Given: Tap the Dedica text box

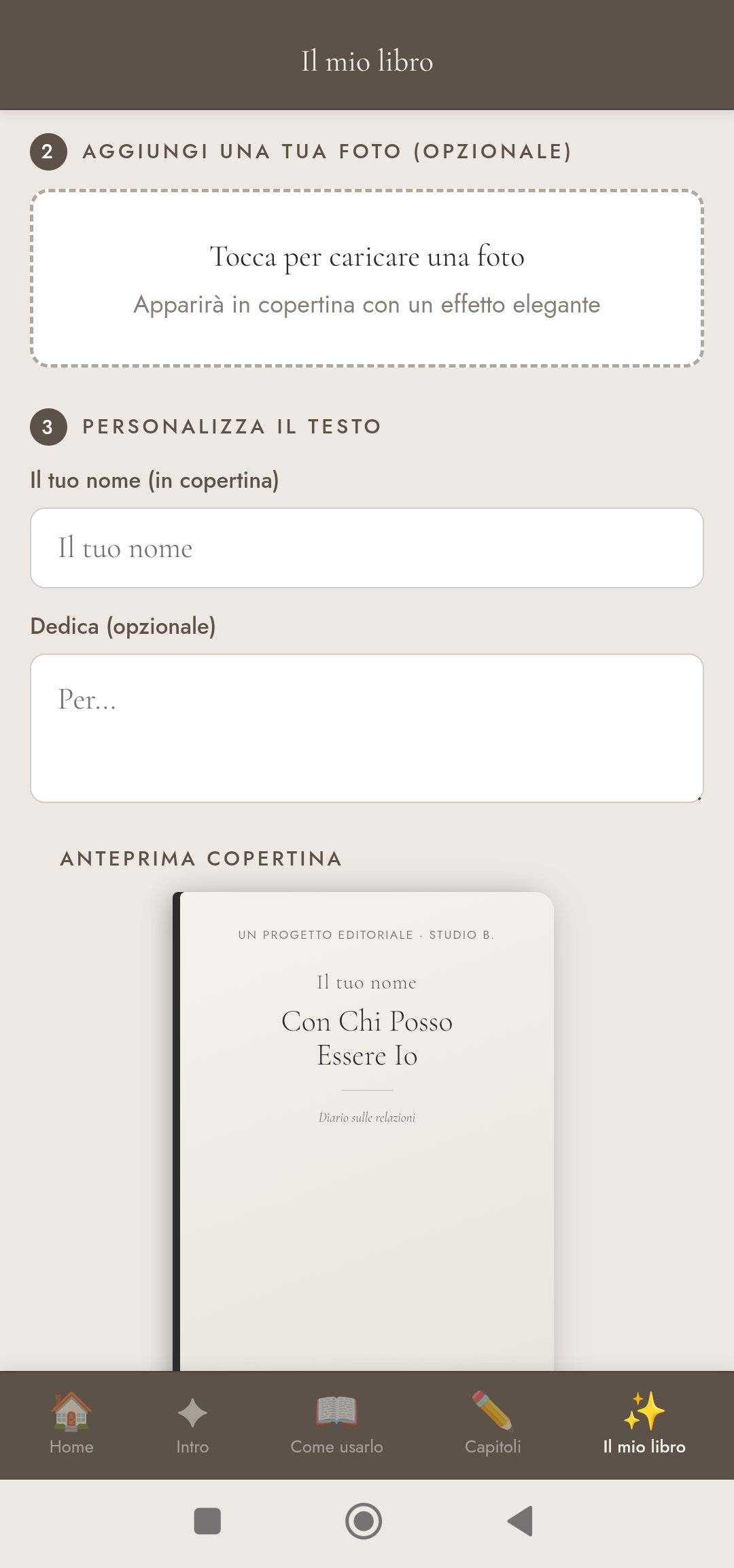Looking at the screenshot, I should click(367, 728).
